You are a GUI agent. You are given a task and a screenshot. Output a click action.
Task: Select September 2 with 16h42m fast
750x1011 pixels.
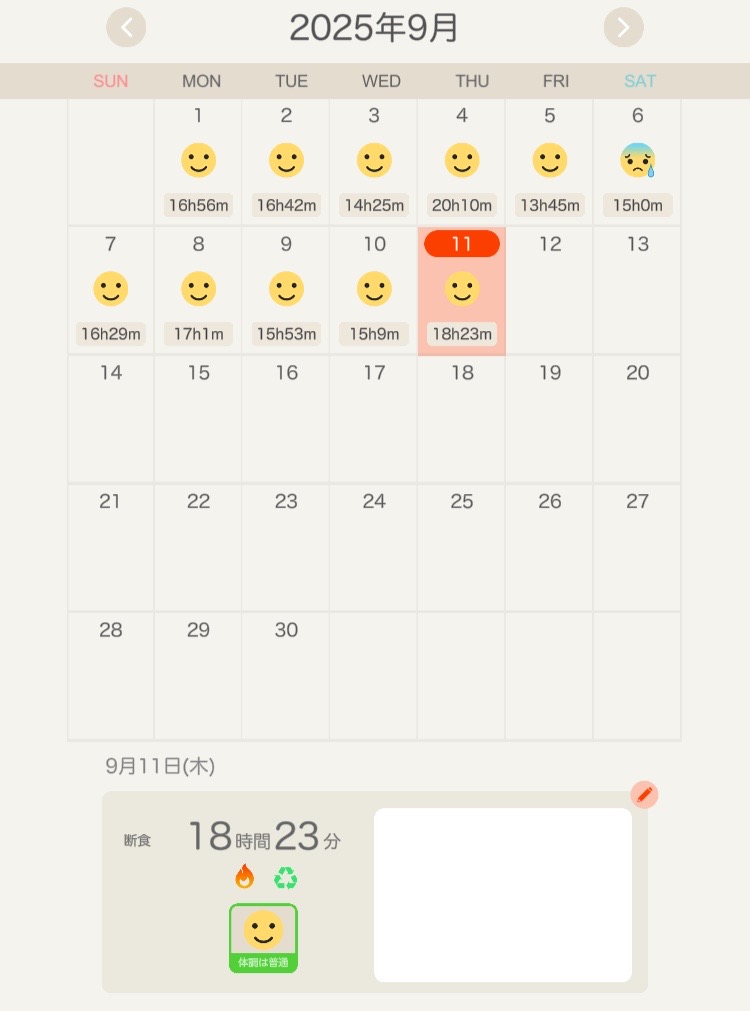pos(286,162)
